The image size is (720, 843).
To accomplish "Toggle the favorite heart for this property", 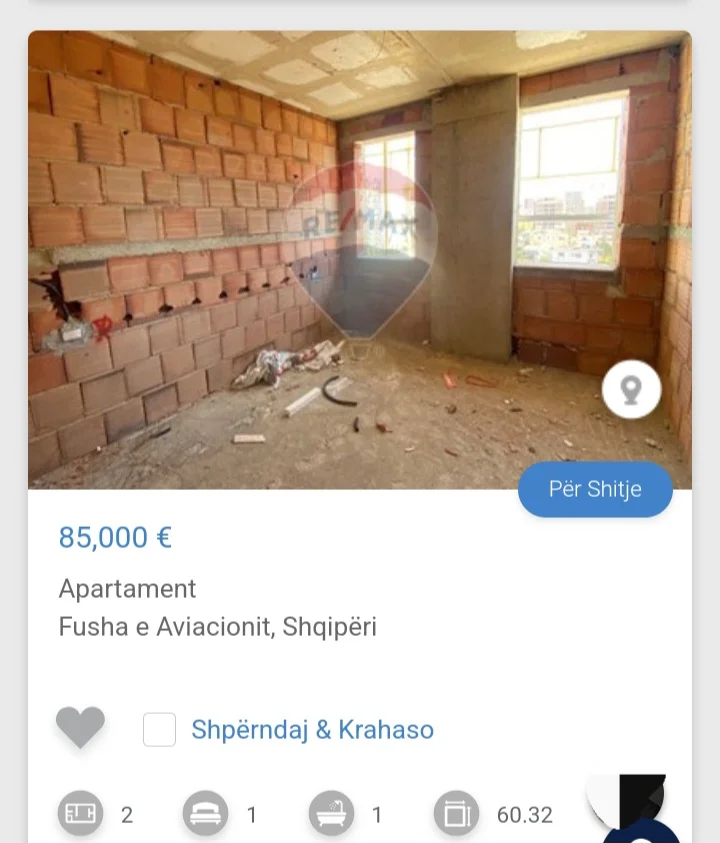I will pyautogui.click(x=81, y=728).
